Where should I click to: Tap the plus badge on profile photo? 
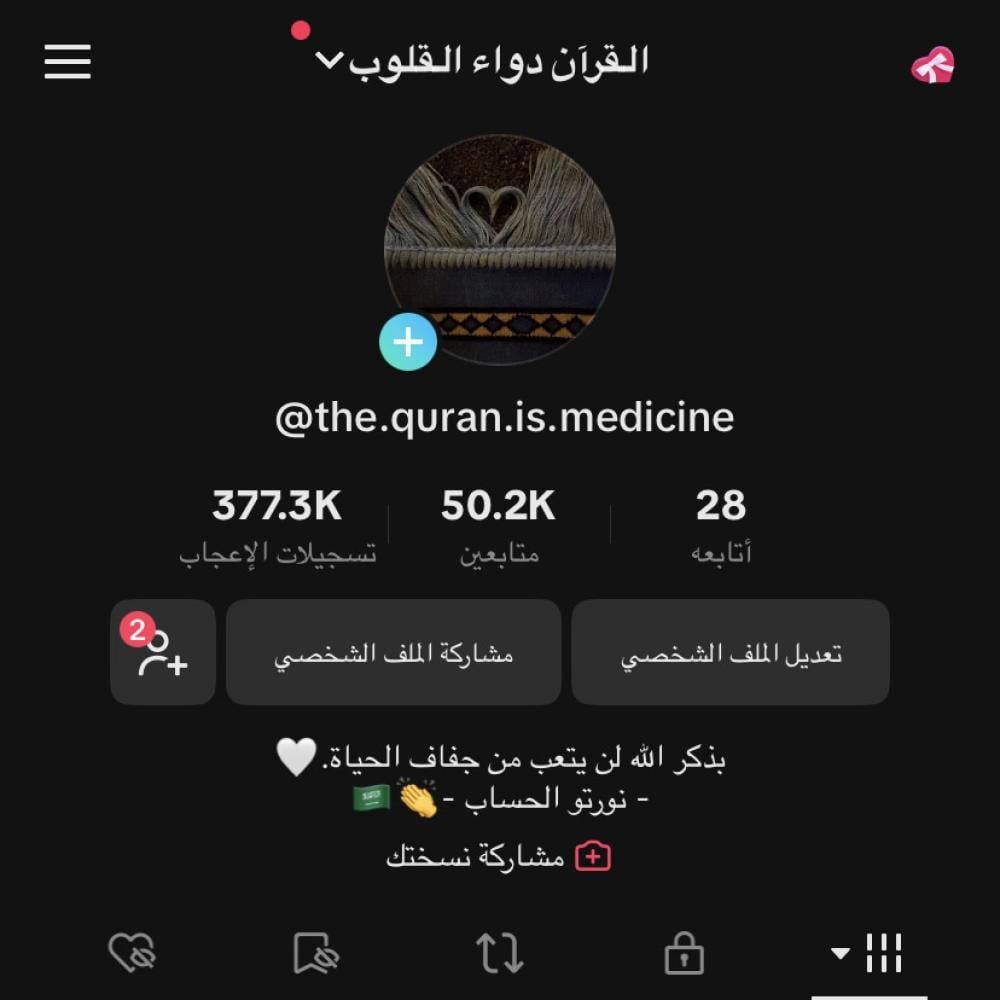tap(408, 342)
